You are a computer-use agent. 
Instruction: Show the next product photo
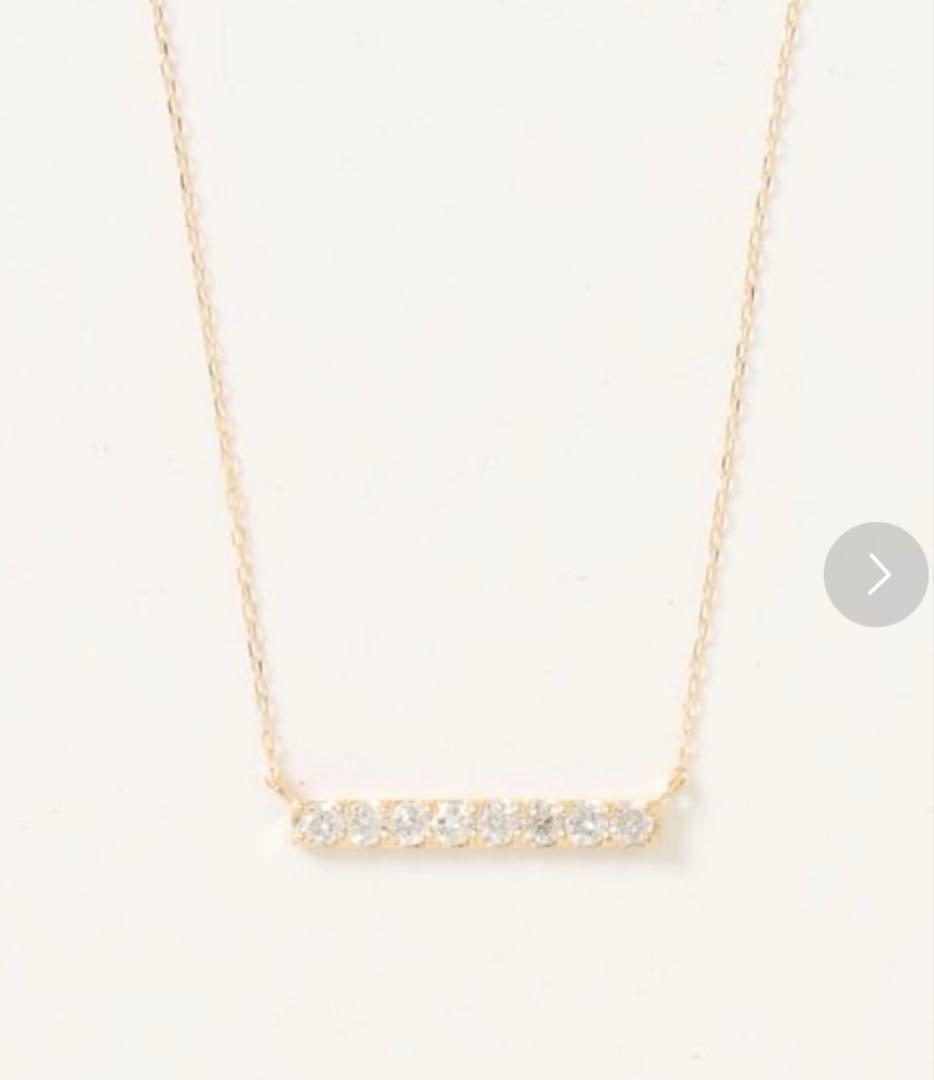876,574
